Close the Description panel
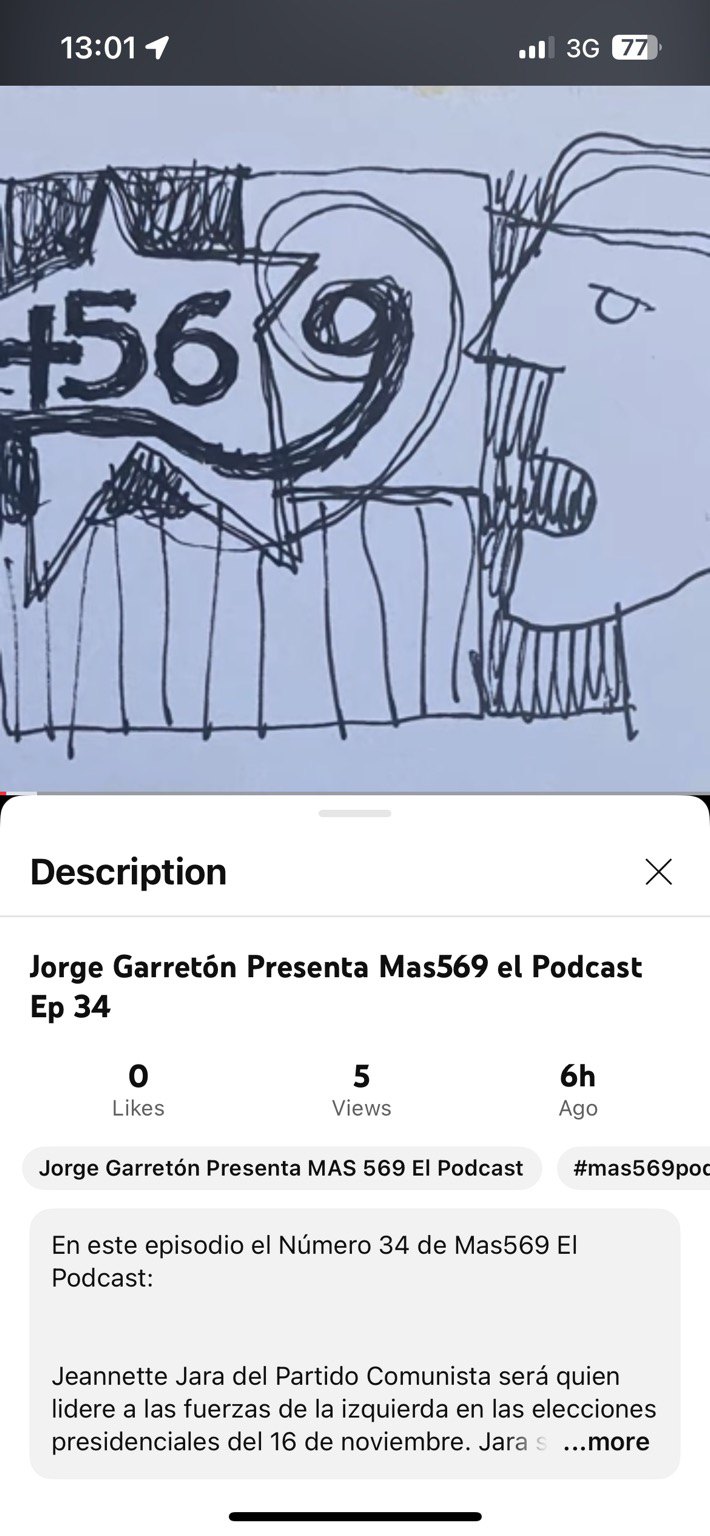Screen dimensions: 710x1536 click(x=658, y=872)
